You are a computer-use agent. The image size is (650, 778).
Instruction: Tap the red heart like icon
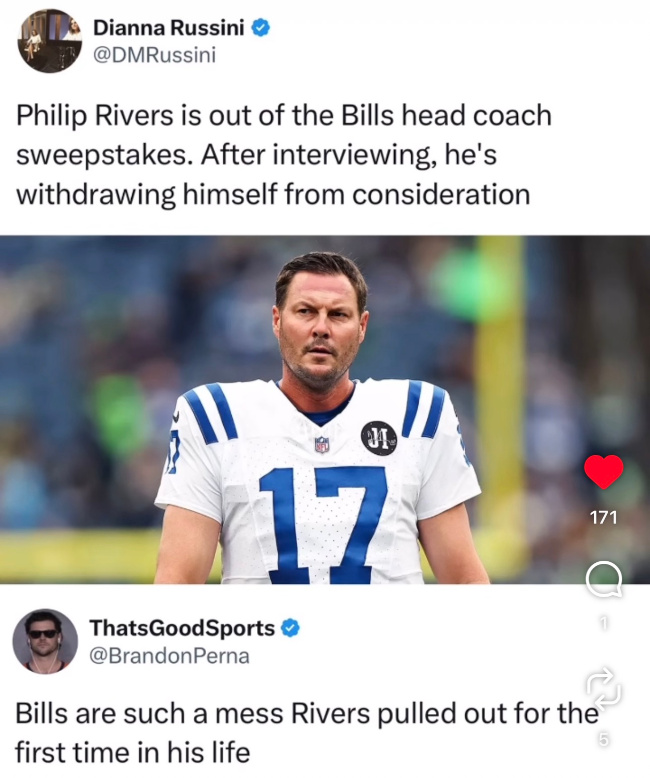(603, 472)
